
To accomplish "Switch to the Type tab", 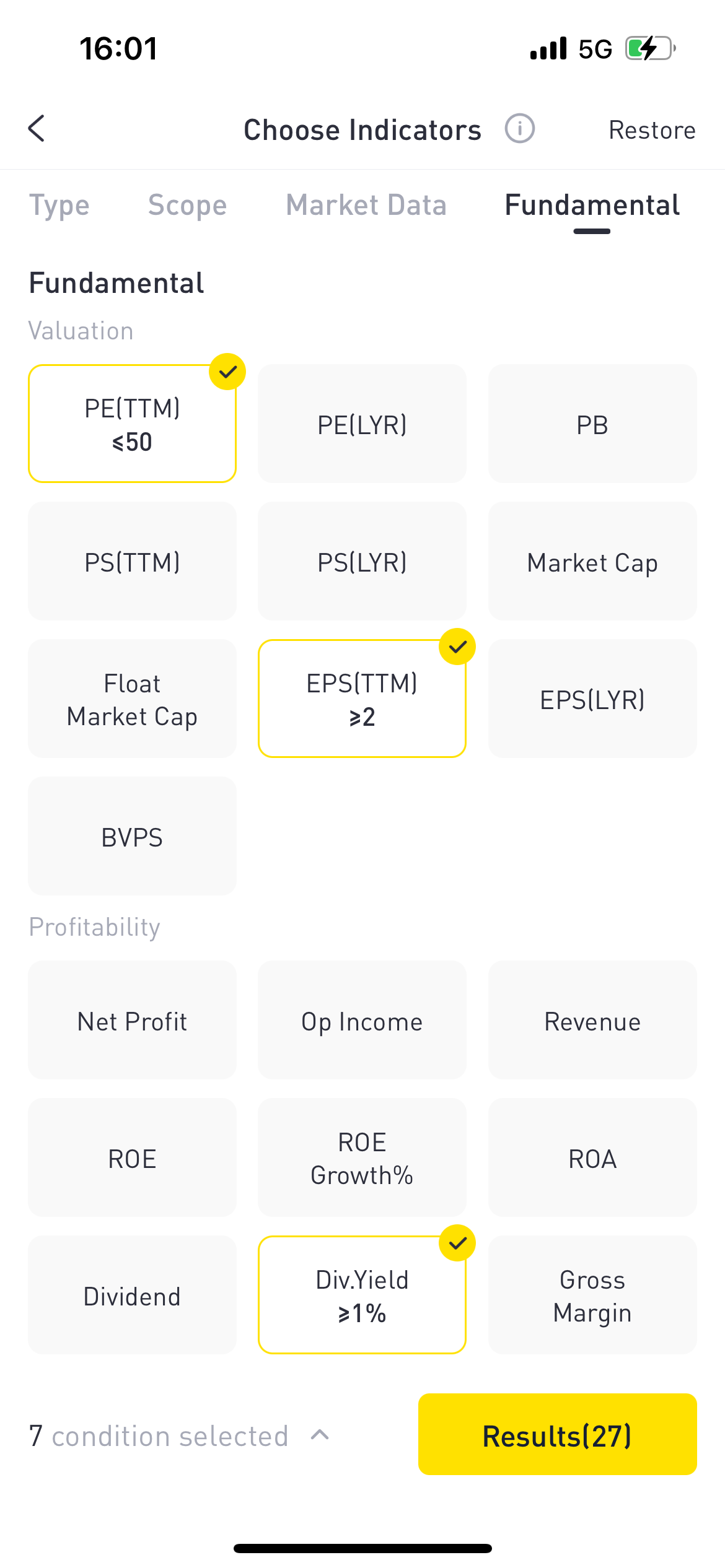I will point(59,206).
